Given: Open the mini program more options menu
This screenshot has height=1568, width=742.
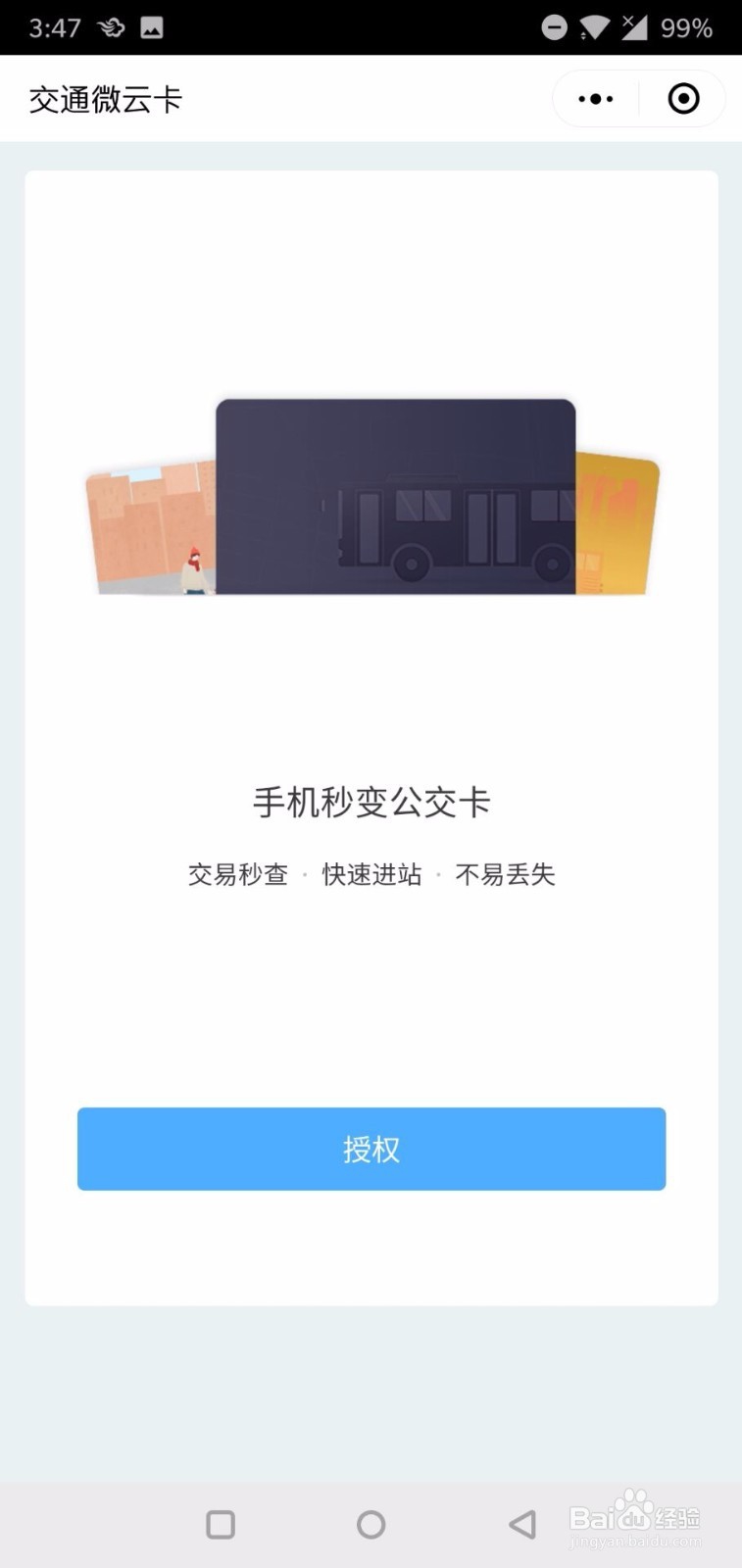Looking at the screenshot, I should (x=593, y=98).
